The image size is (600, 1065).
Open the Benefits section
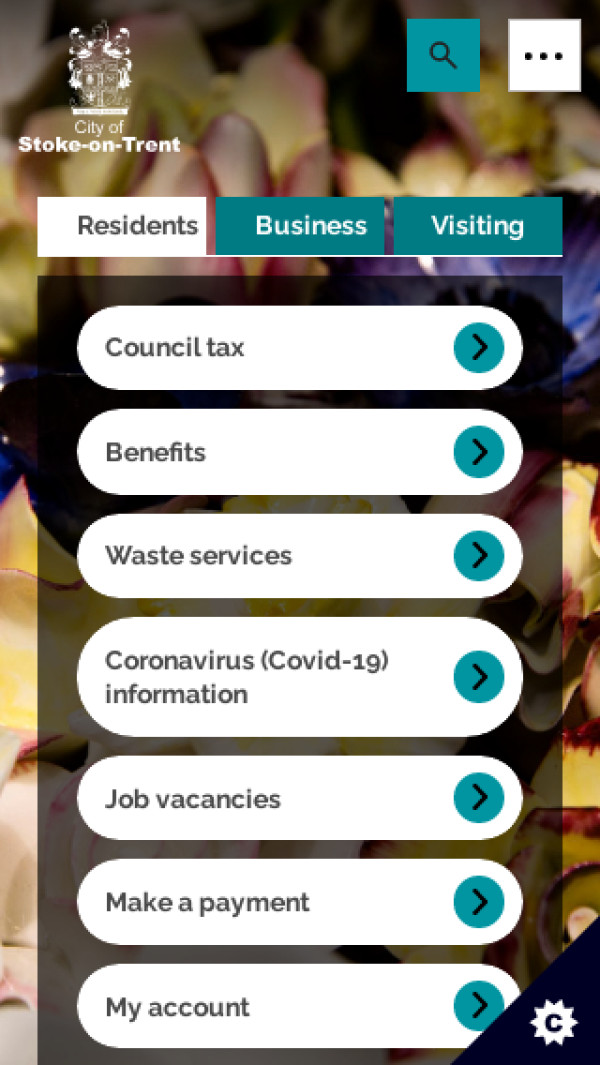click(x=299, y=452)
